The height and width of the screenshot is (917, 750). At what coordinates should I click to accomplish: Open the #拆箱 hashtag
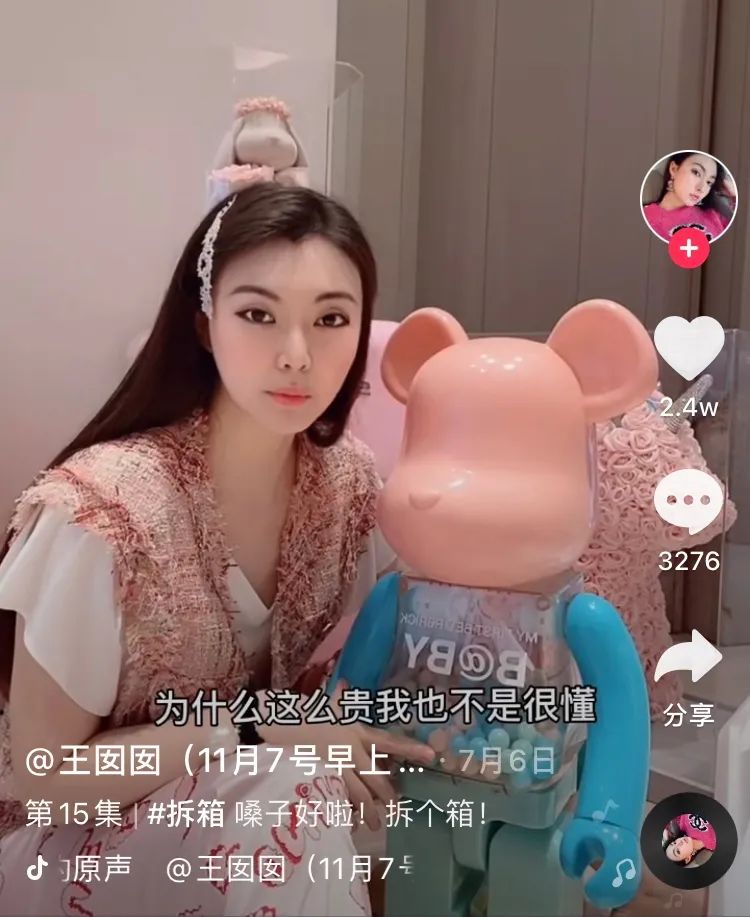click(186, 813)
